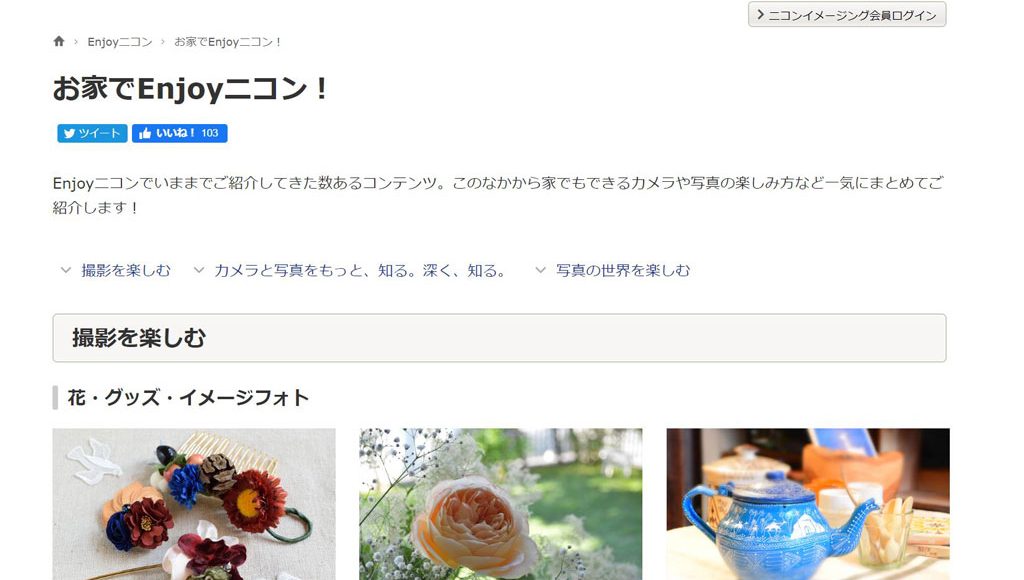1024x580 pixels.
Task: Tweet this page with ツイート button
Action: 92,133
